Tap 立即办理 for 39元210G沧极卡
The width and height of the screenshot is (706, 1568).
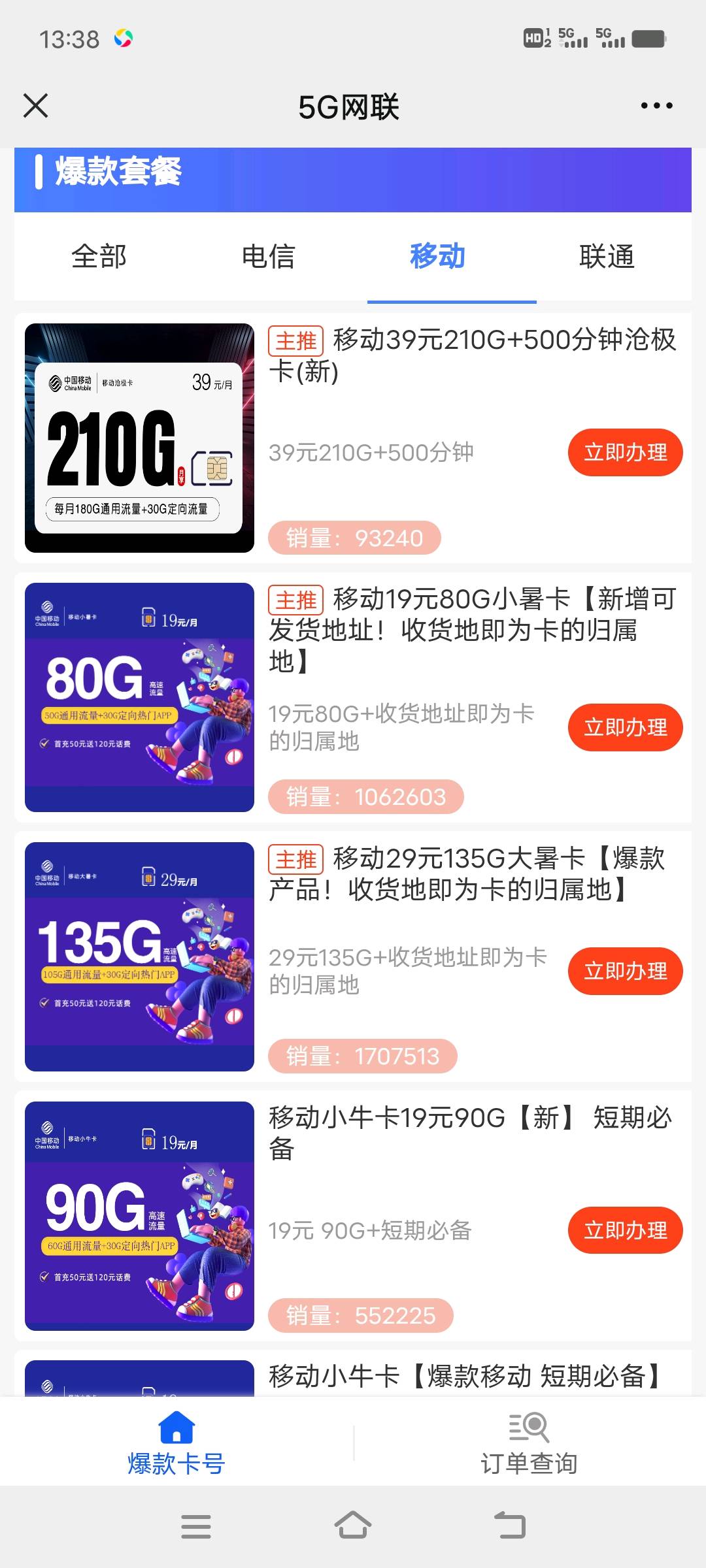[625, 451]
